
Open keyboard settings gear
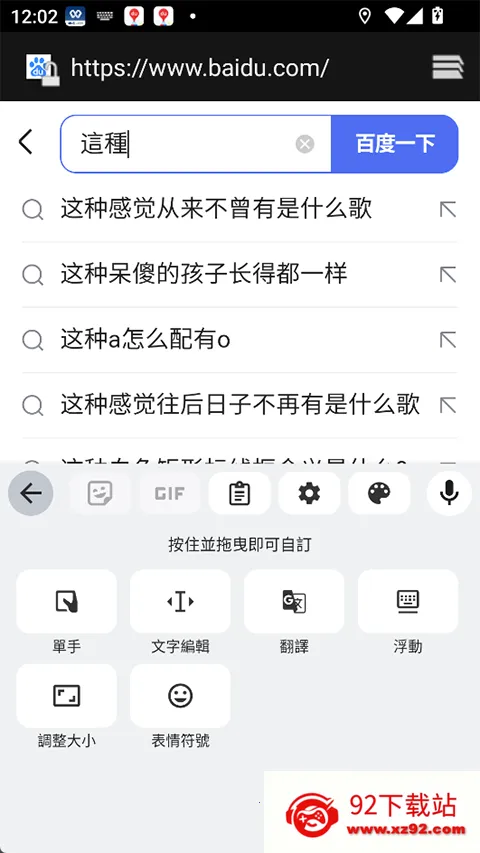click(x=309, y=493)
